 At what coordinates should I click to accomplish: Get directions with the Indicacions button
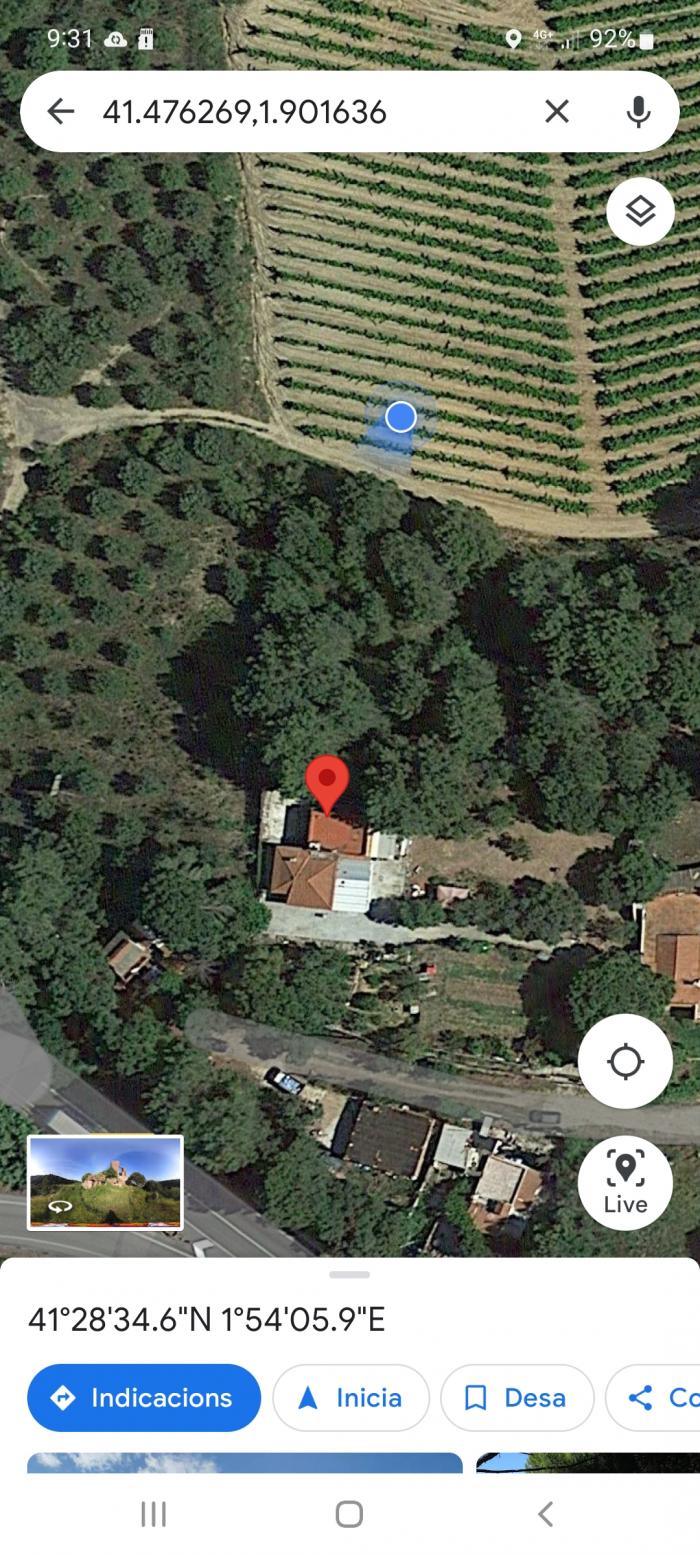144,1397
